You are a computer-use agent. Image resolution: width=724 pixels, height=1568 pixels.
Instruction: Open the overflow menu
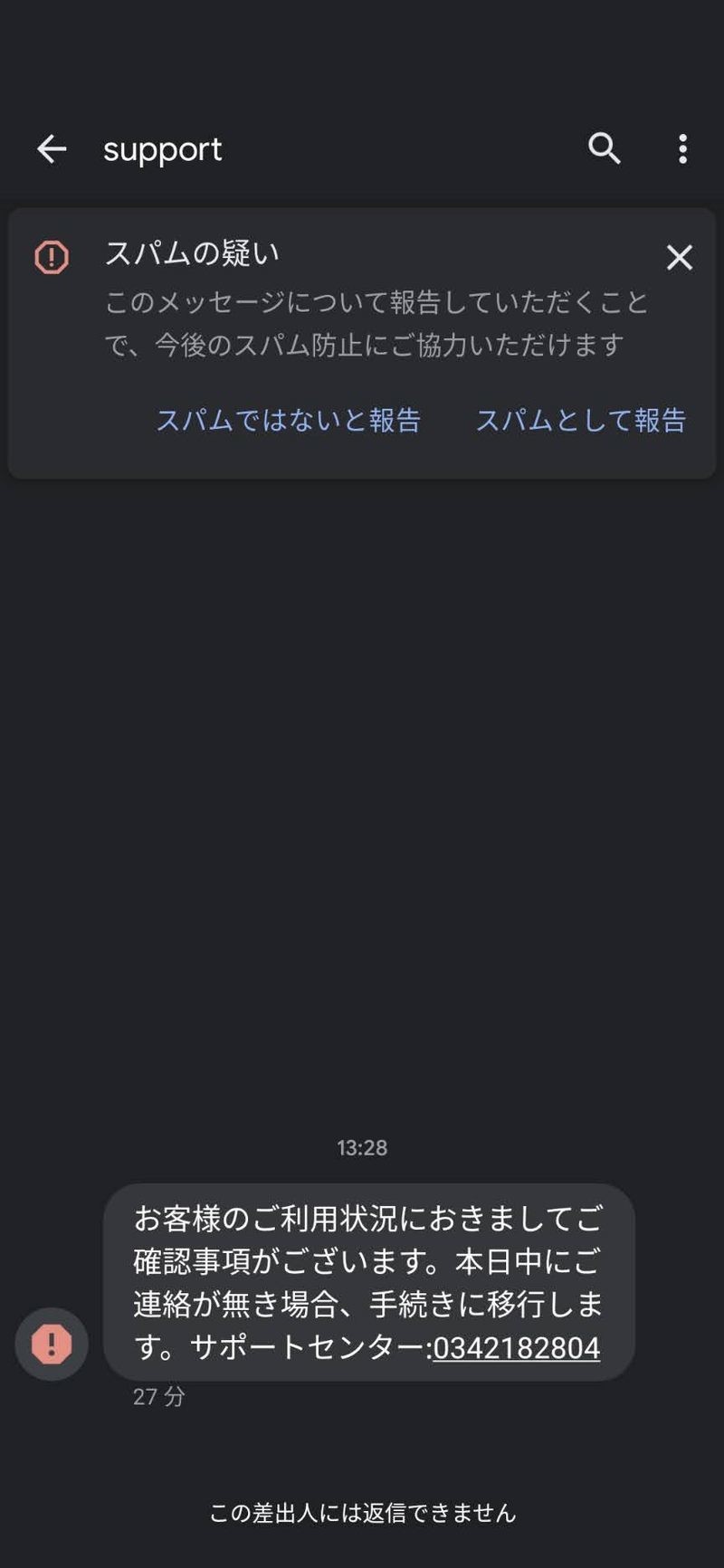tap(682, 149)
